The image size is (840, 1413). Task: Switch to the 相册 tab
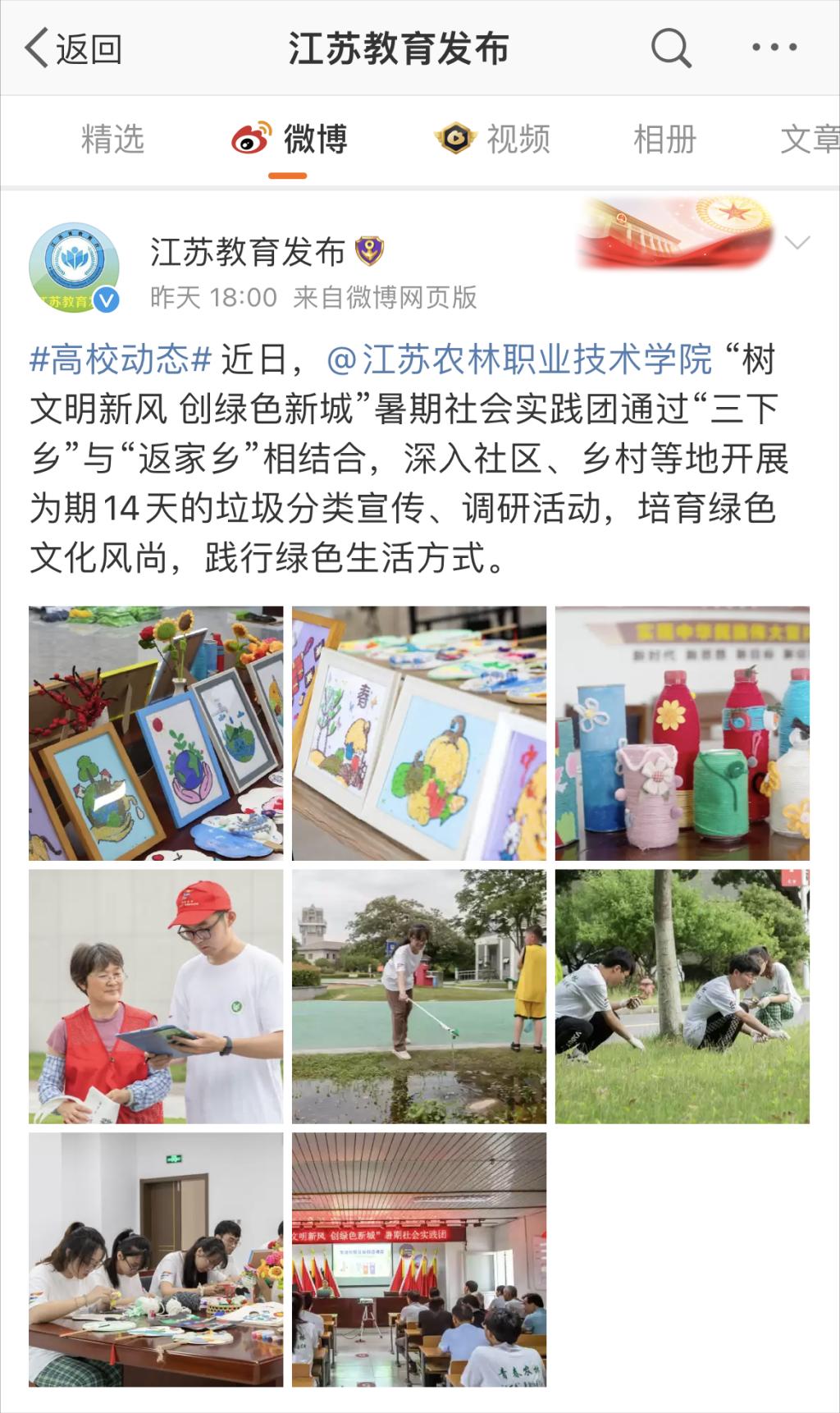pyautogui.click(x=664, y=139)
